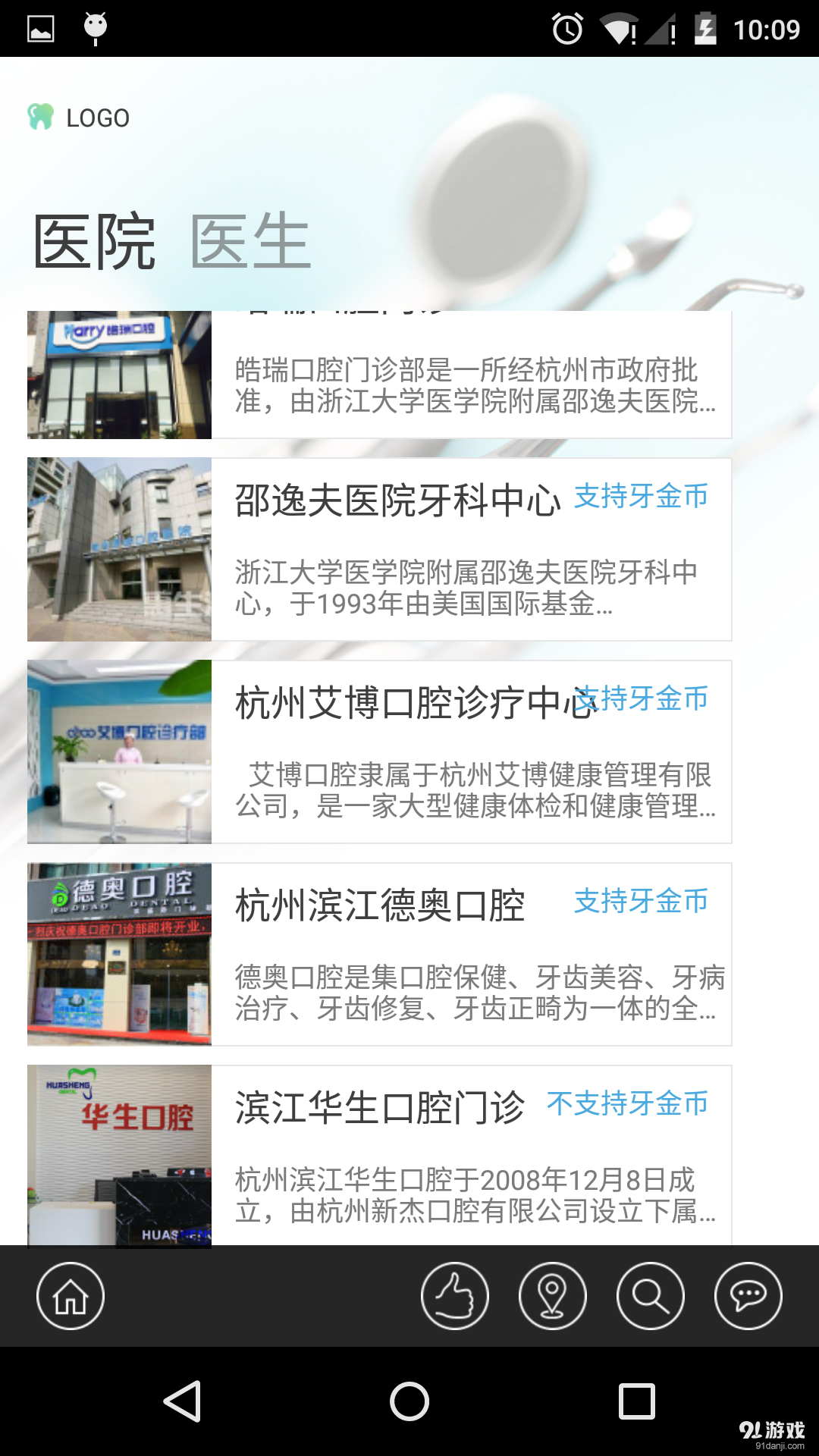The width and height of the screenshot is (819, 1456).
Task: Open messages via the chat bubble icon
Action: 748,1296
